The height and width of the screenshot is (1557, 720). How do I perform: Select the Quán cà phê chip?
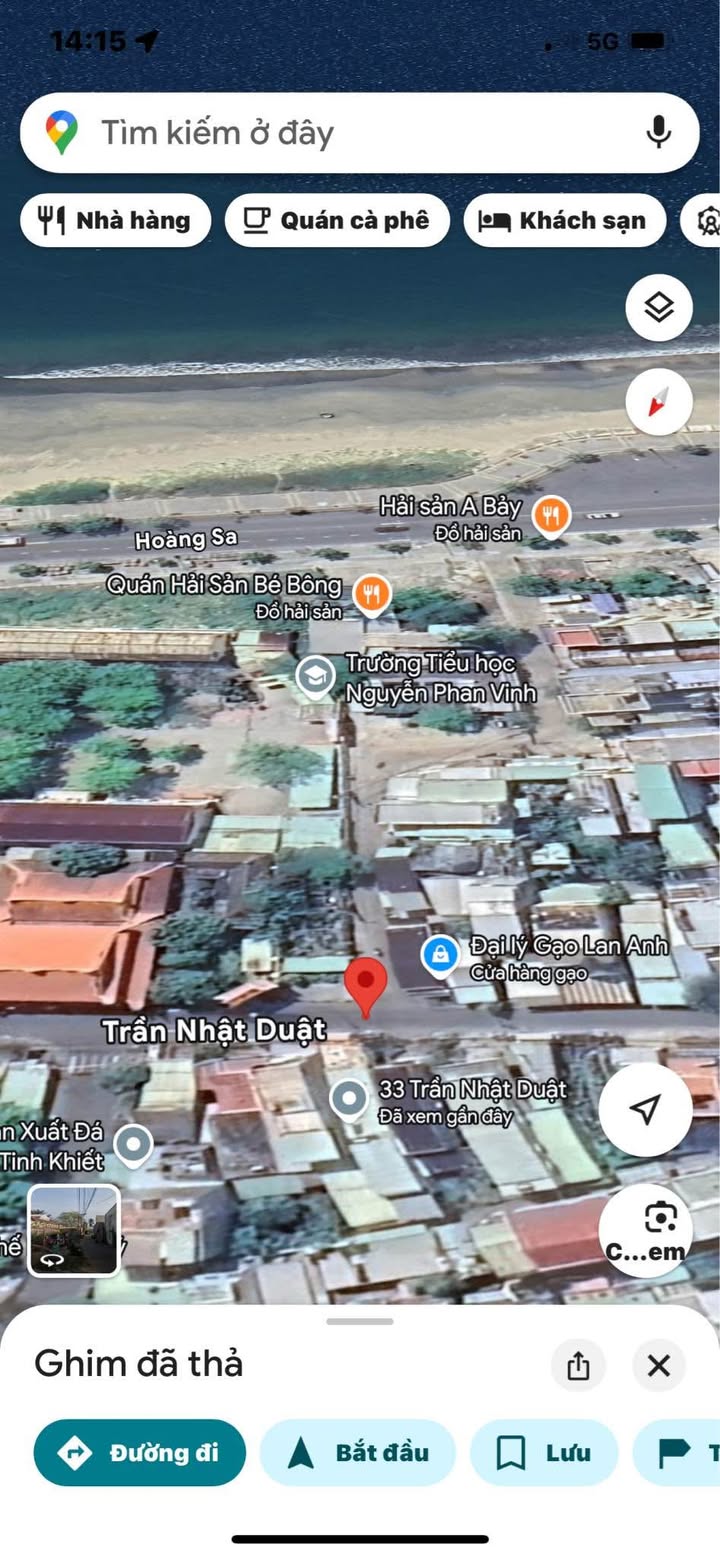[x=337, y=220]
